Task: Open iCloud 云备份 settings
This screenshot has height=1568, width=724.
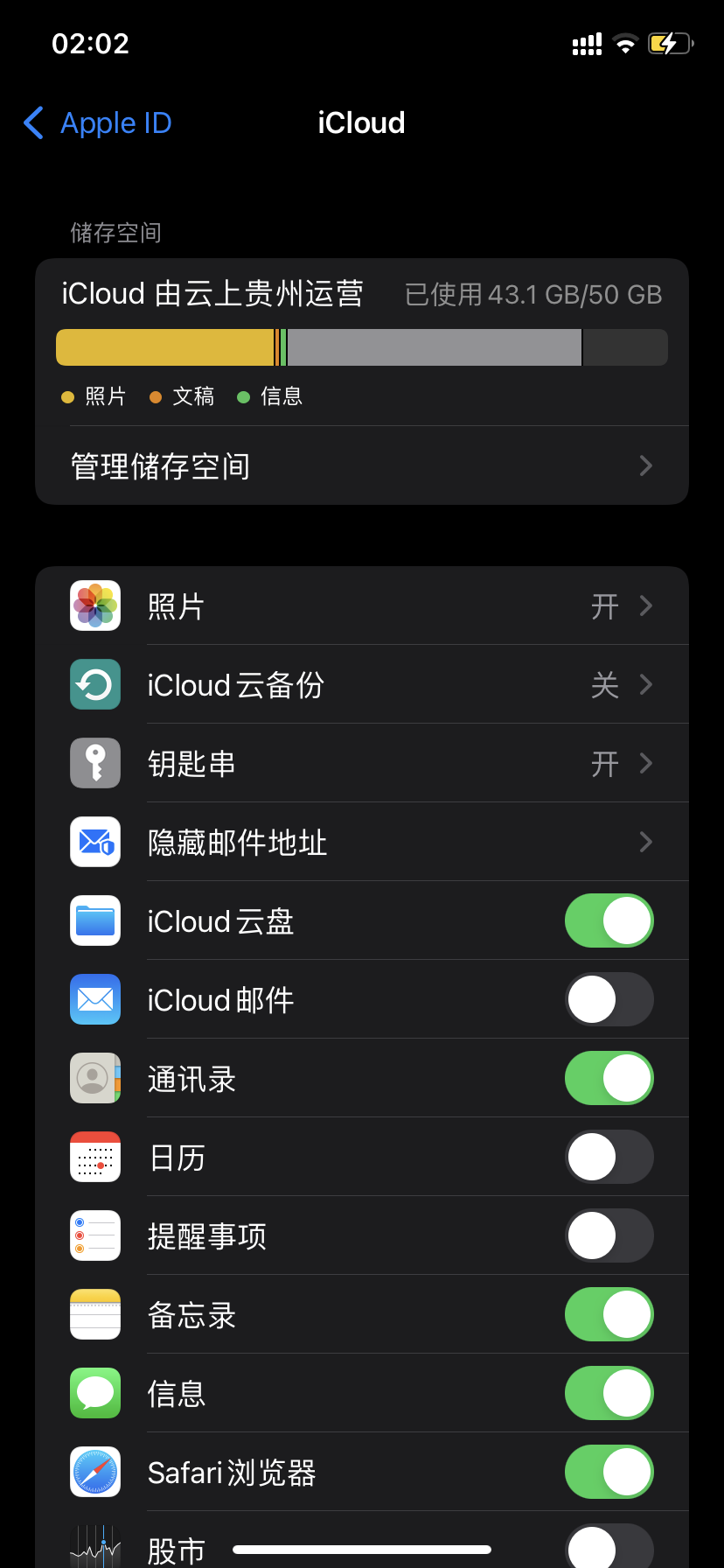Action: pyautogui.click(x=361, y=684)
